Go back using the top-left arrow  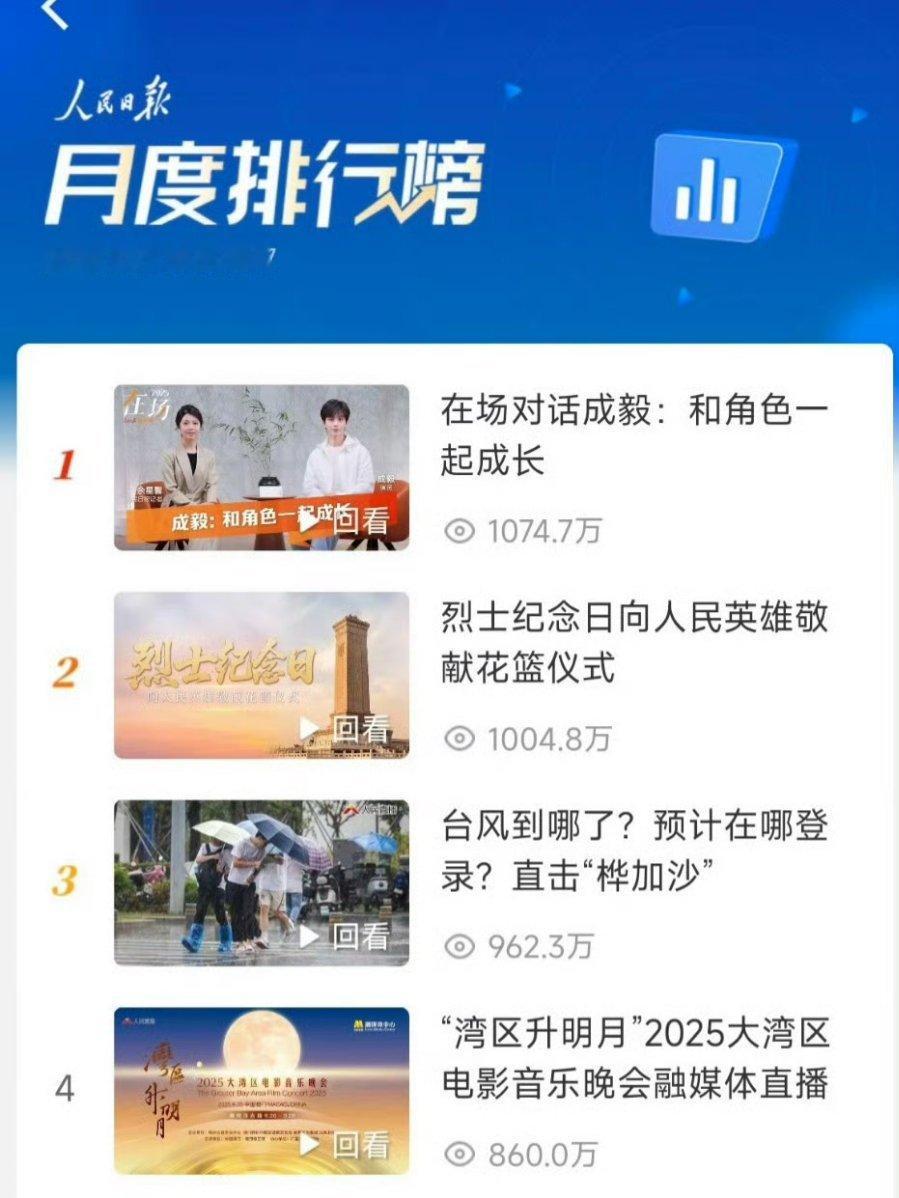pos(56,12)
